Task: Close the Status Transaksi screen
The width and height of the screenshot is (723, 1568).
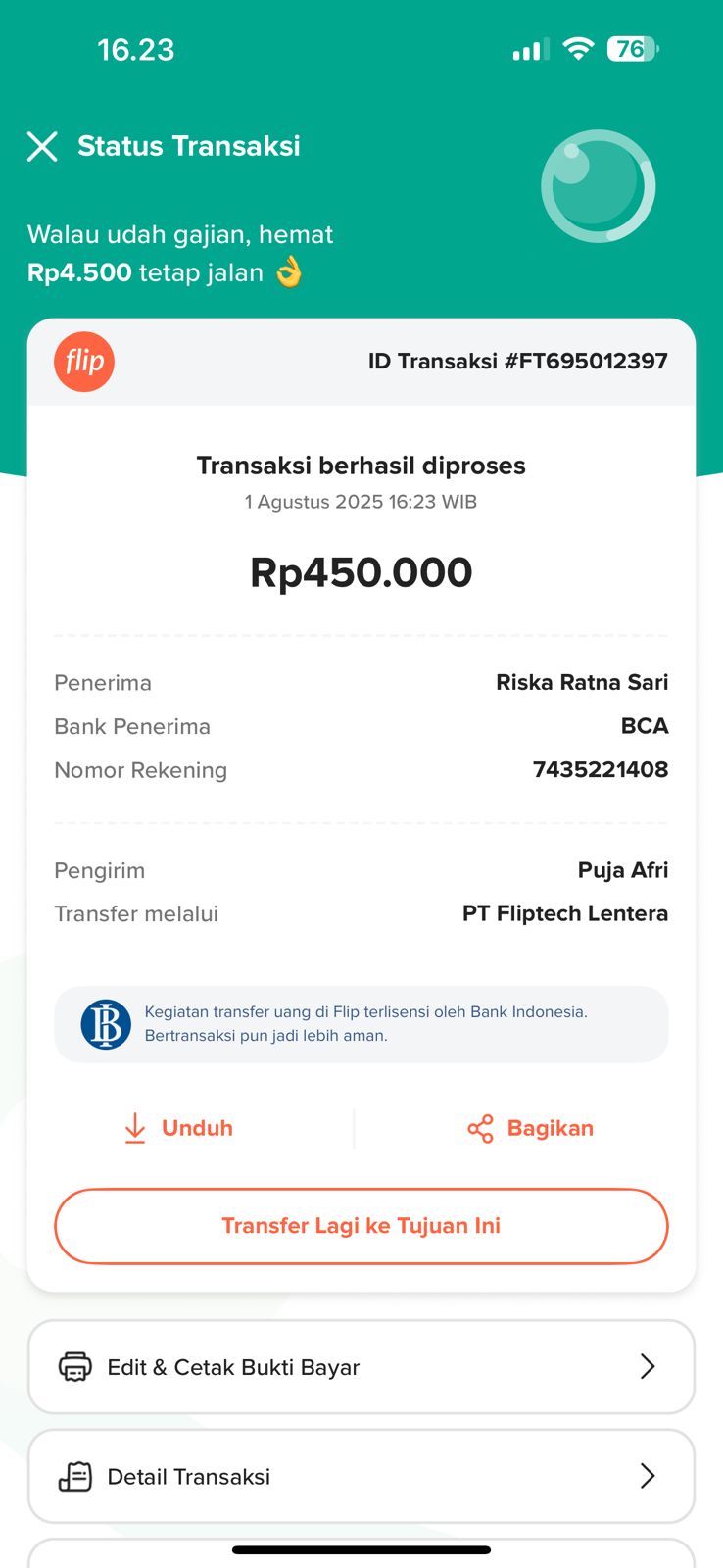Action: coord(42,147)
